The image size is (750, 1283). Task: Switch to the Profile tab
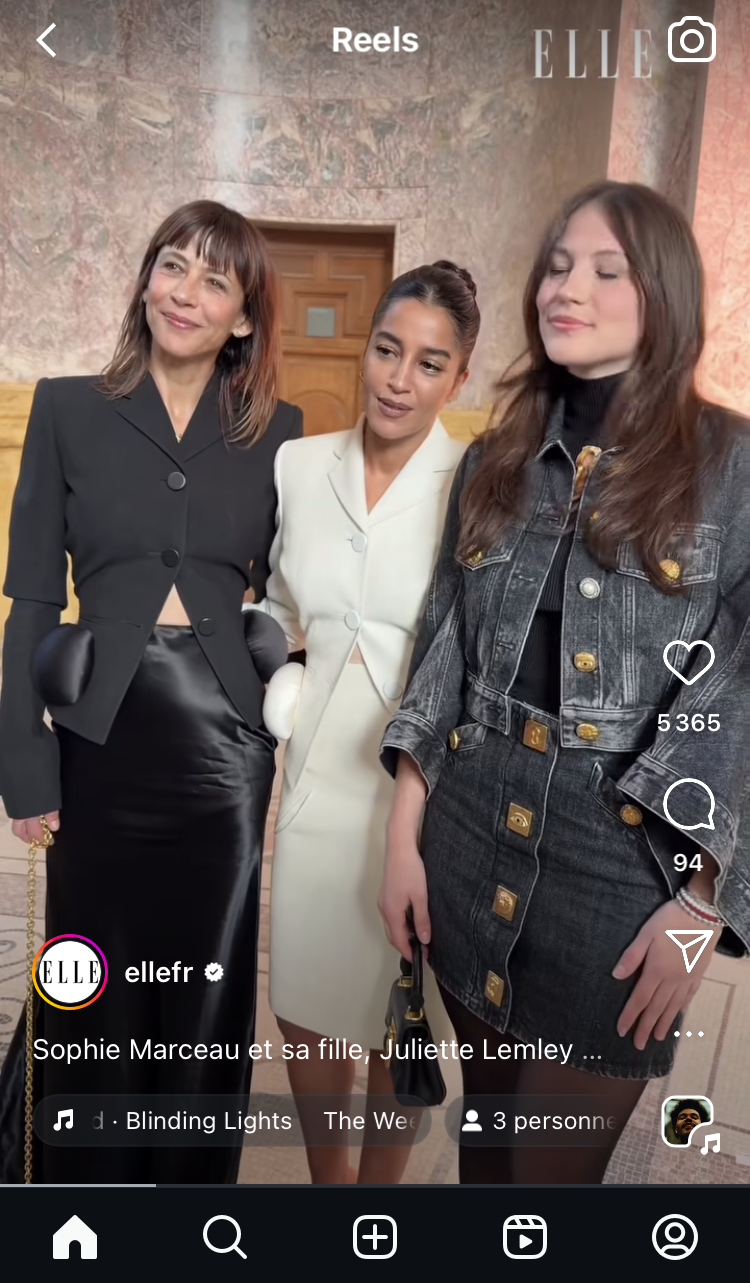tap(675, 1237)
